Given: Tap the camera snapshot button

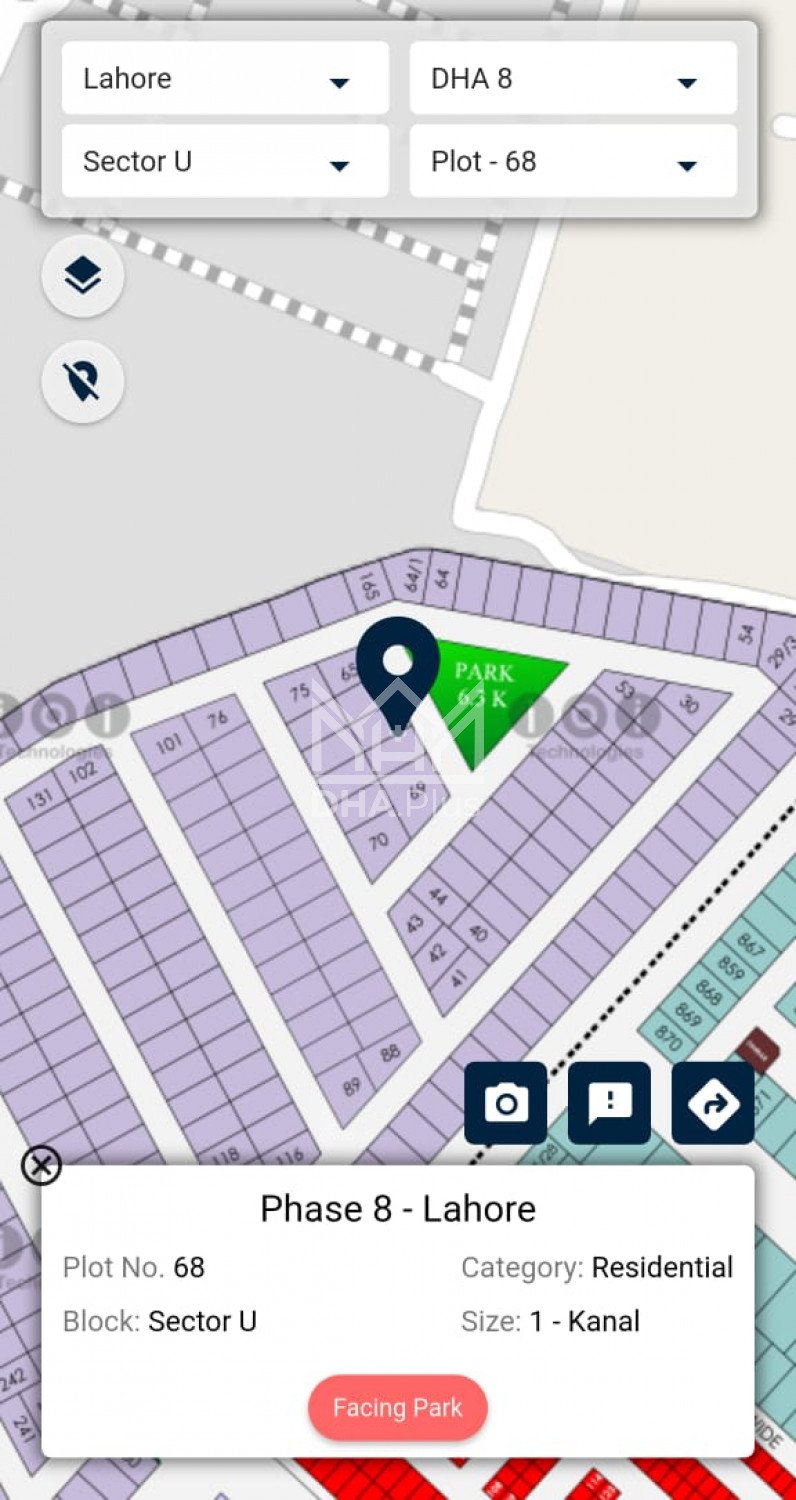Looking at the screenshot, I should [506, 1103].
